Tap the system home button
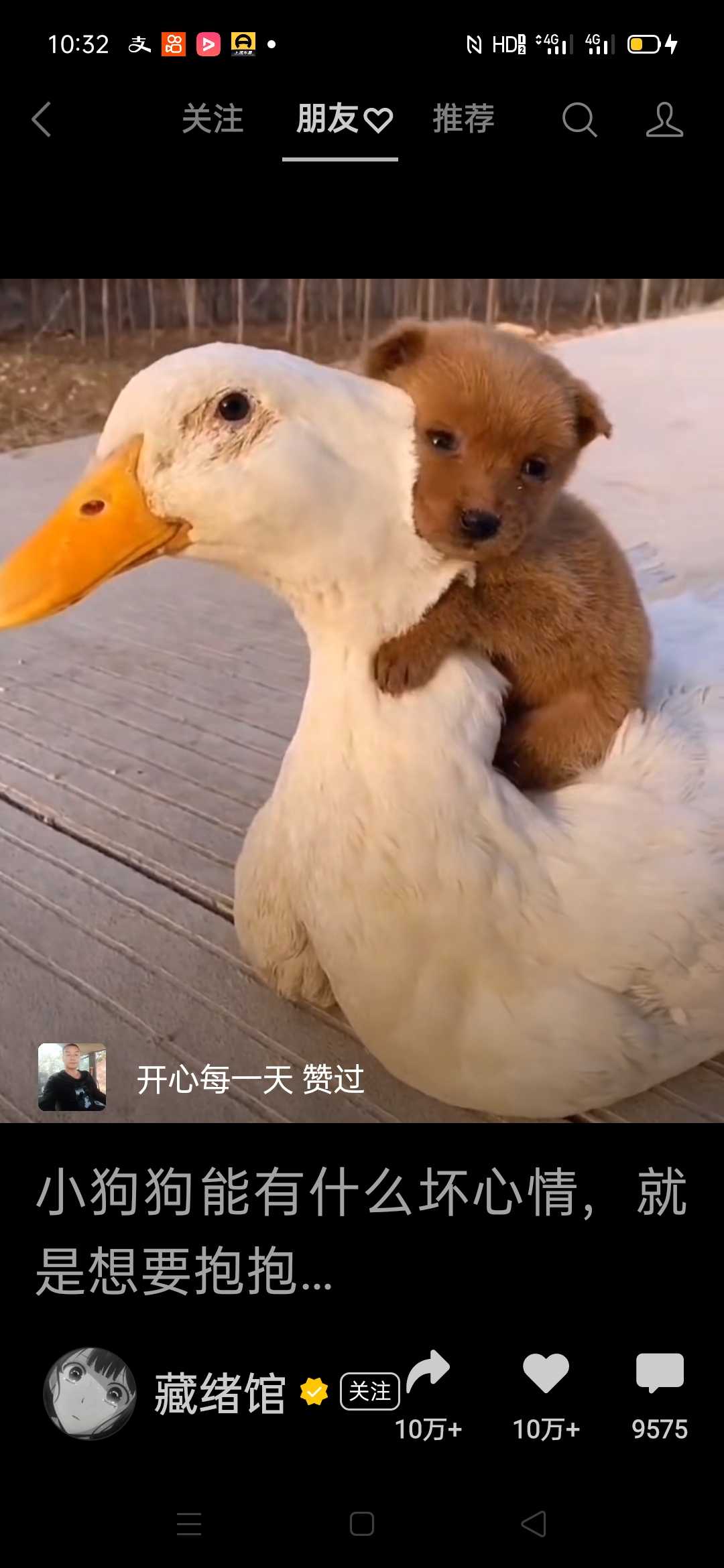 click(x=362, y=1524)
